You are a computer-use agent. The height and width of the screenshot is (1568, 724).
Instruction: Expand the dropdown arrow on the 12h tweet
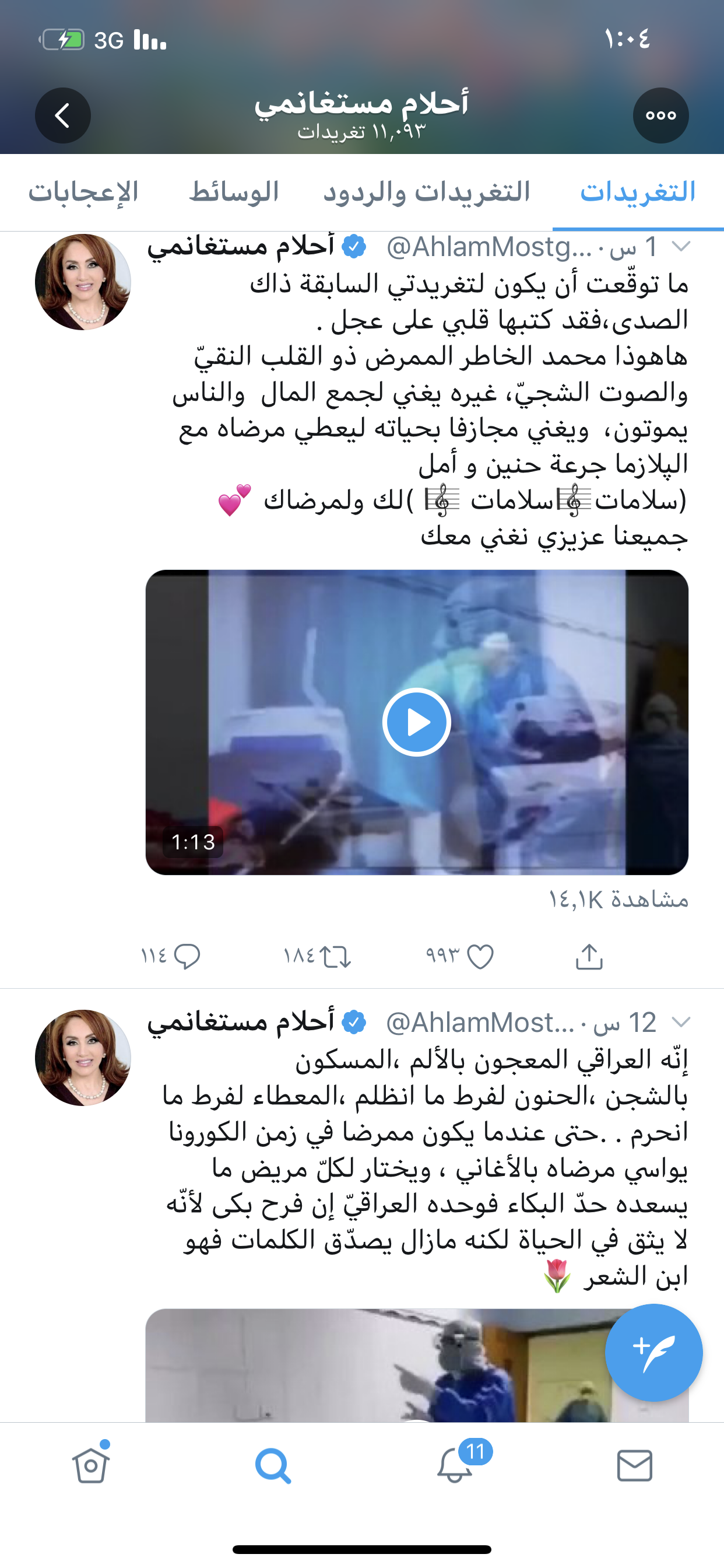[681, 1022]
